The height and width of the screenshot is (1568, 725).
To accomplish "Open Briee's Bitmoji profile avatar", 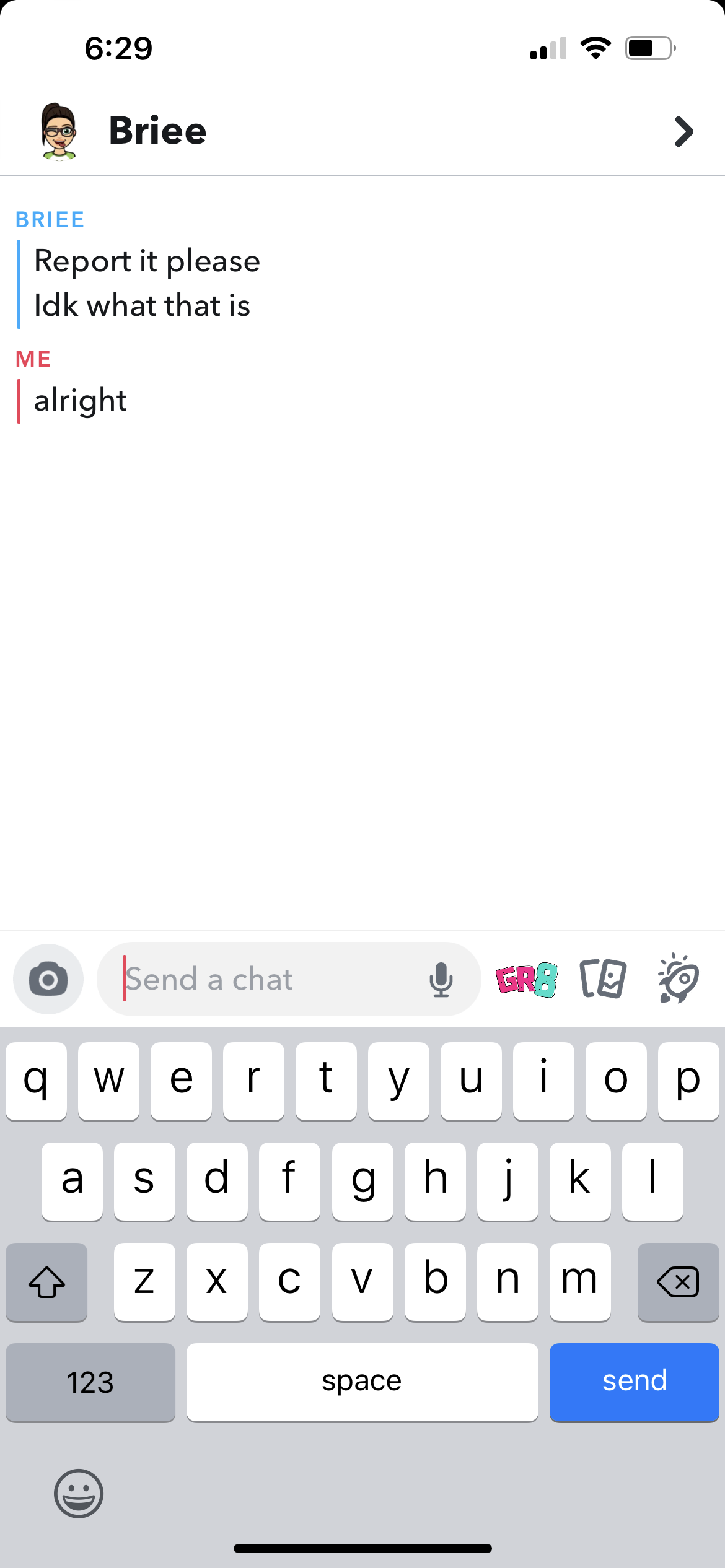I will 59,131.
